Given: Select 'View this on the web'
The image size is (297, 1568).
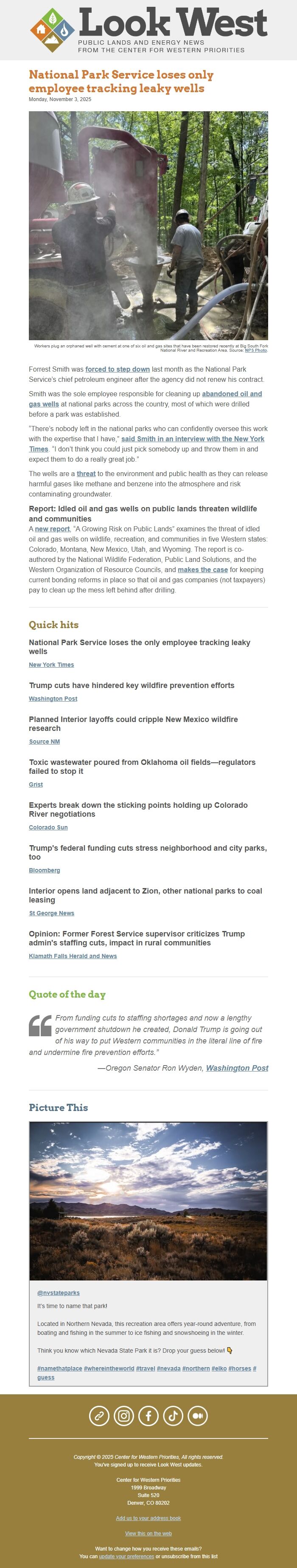Looking at the screenshot, I should pyautogui.click(x=148, y=1533).
